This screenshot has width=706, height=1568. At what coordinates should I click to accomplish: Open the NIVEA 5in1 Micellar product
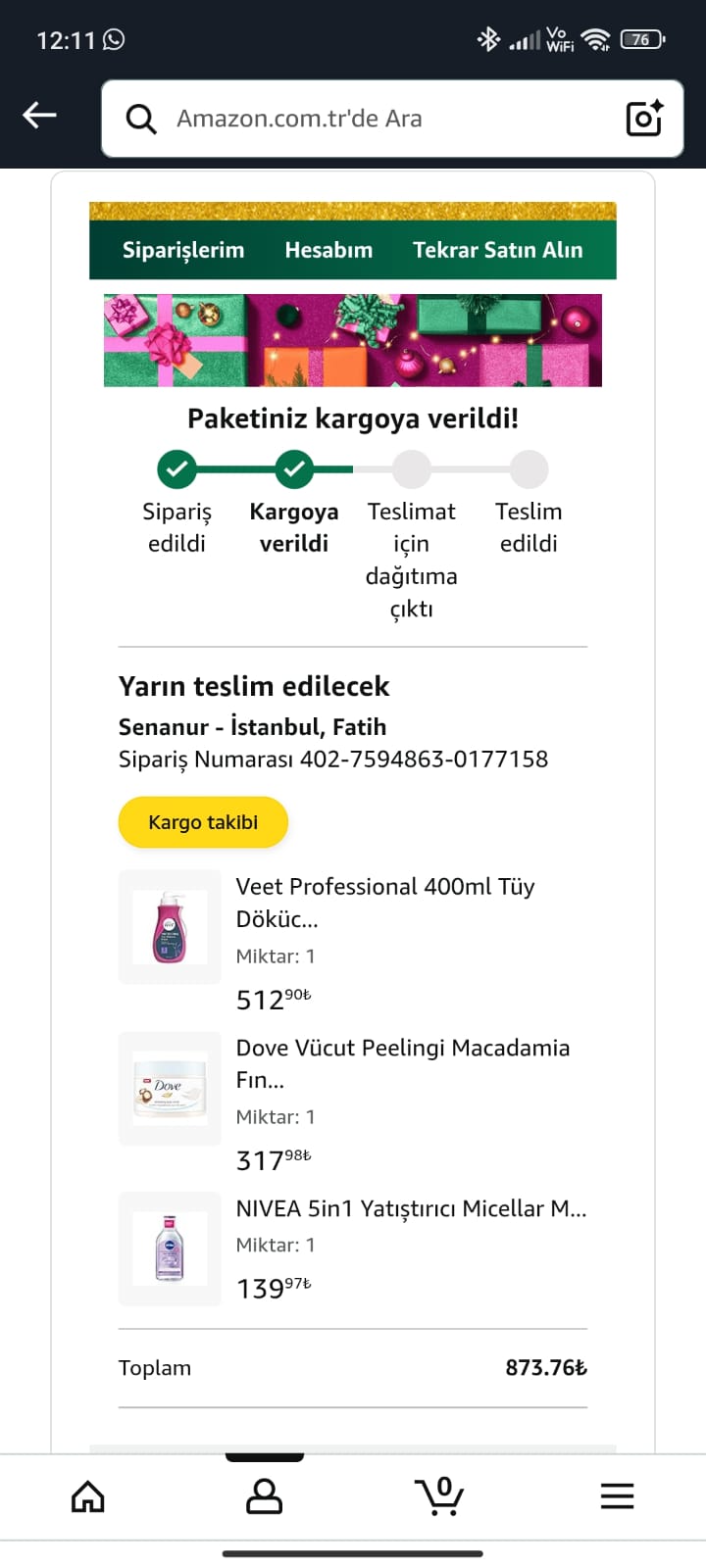[411, 1209]
